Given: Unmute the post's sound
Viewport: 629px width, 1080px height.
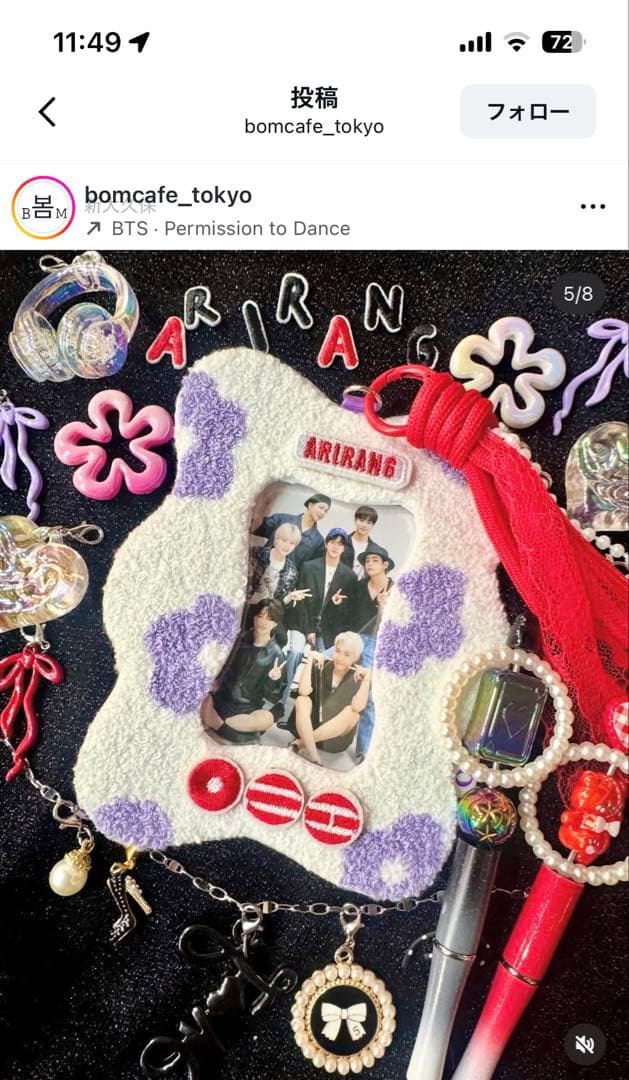Looking at the screenshot, I should pyautogui.click(x=585, y=1045).
